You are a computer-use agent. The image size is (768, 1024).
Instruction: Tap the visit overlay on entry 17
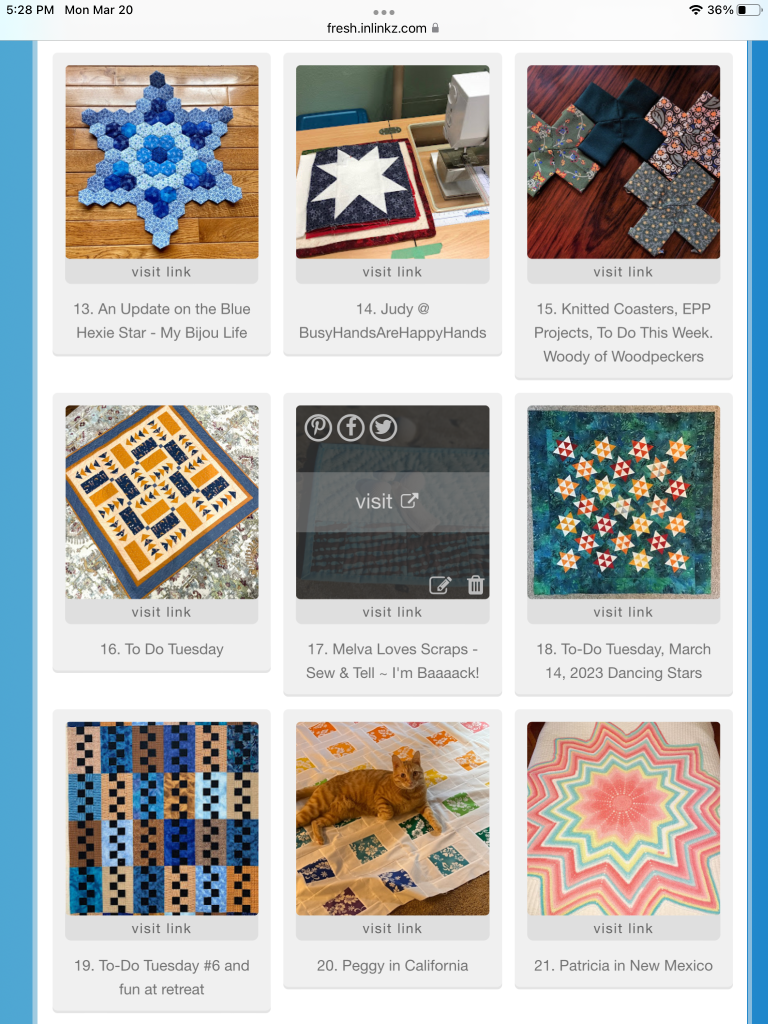pyautogui.click(x=392, y=501)
